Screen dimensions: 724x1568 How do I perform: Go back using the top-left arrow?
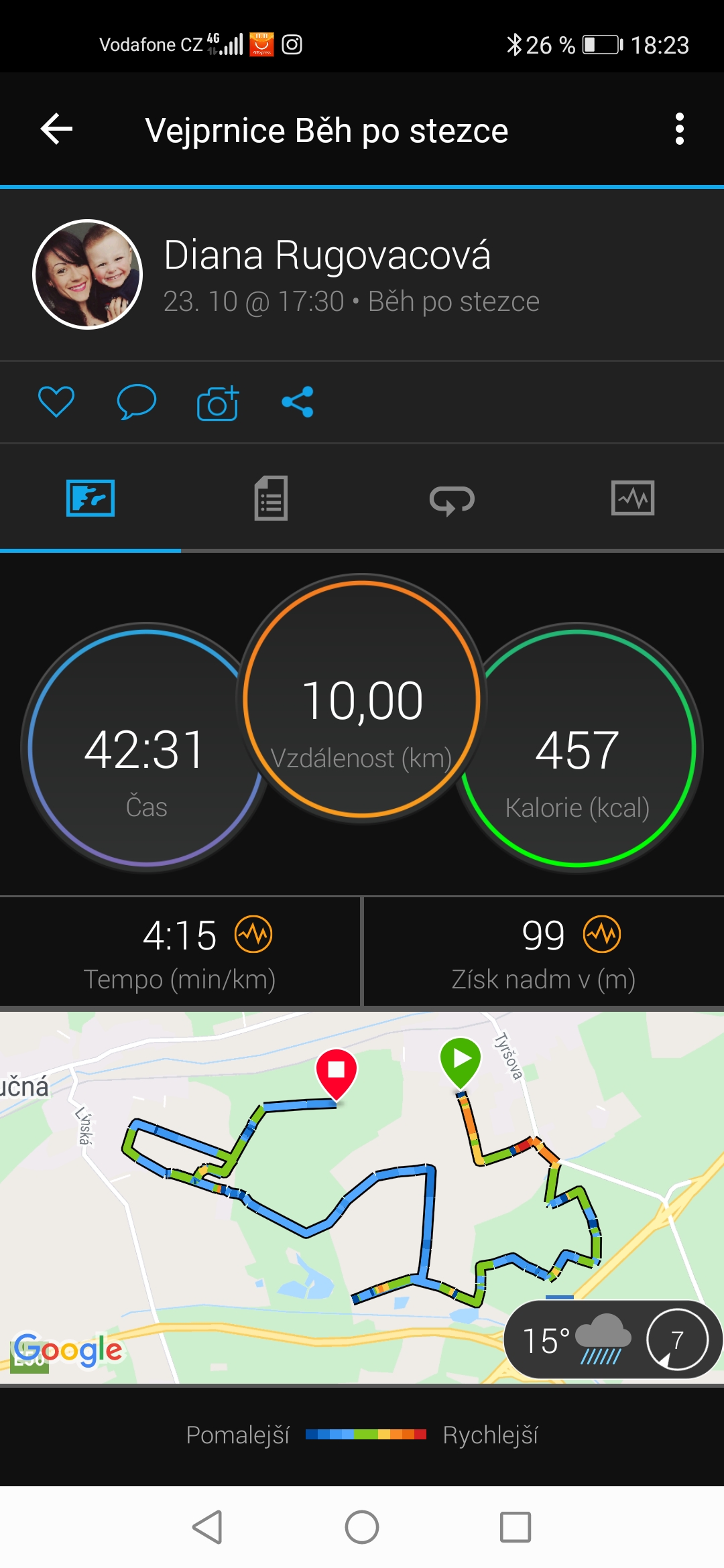(x=56, y=129)
